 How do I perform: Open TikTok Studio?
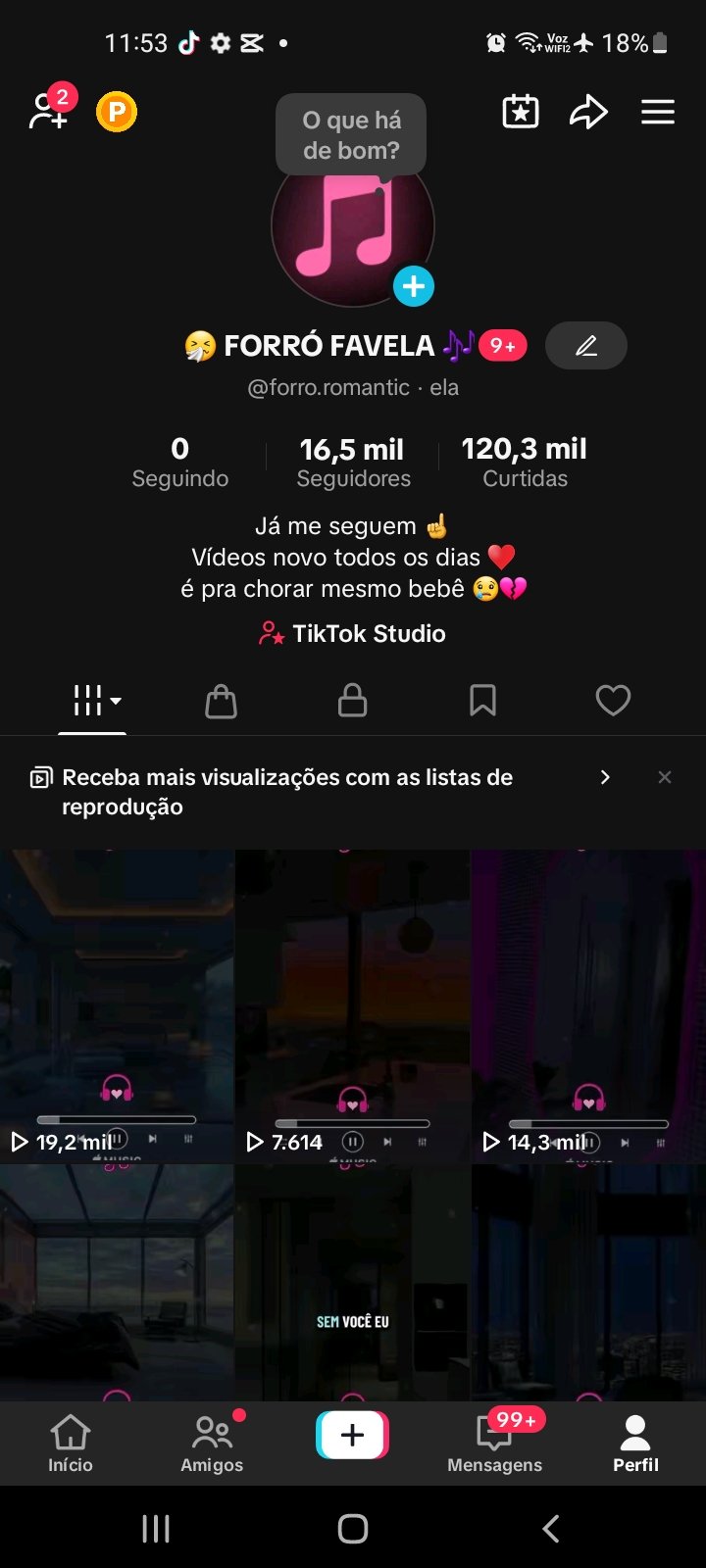tap(353, 634)
